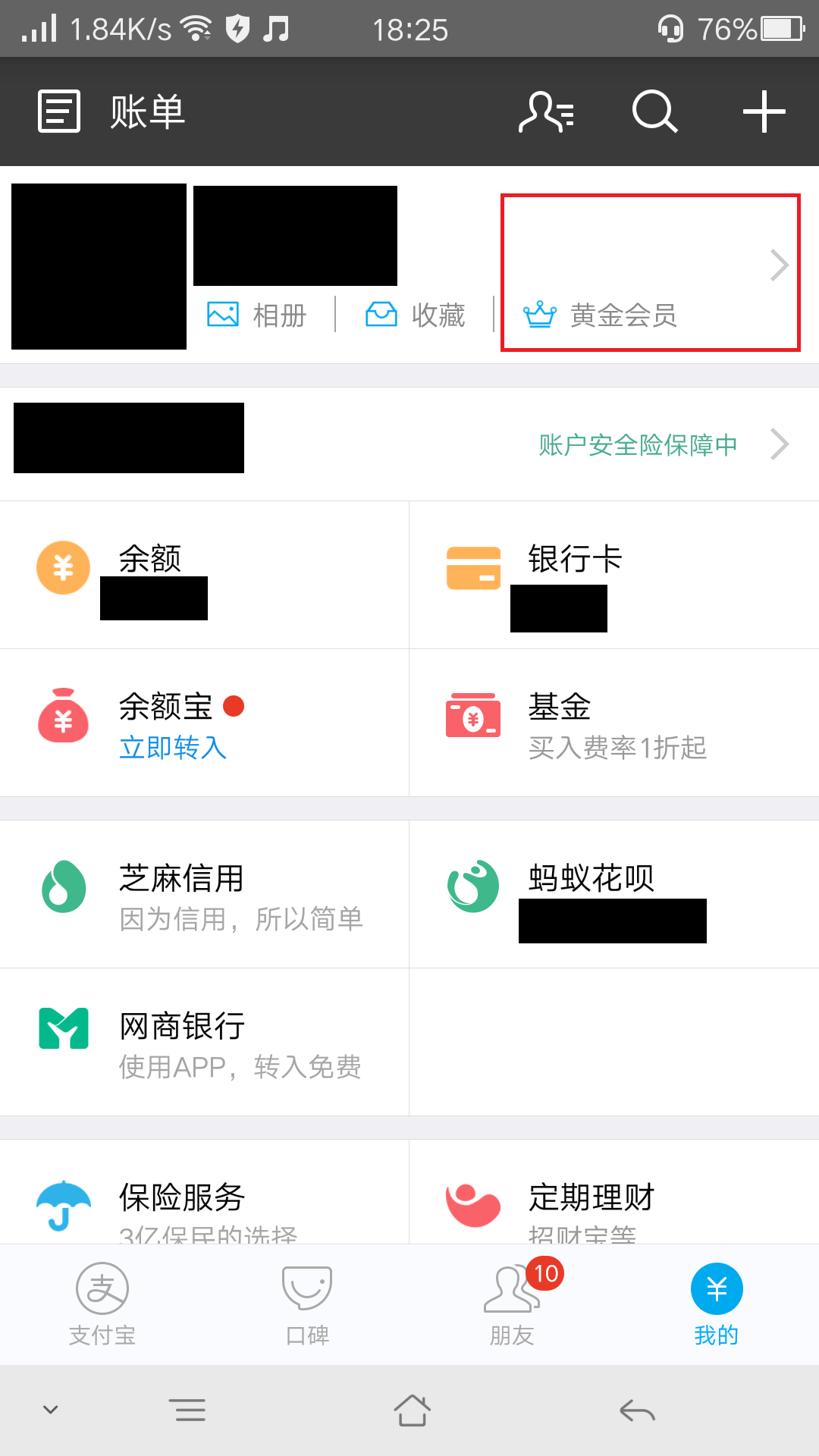The image size is (819, 1456).
Task: Switch to the 支付宝 home tab
Action: [x=102, y=1304]
